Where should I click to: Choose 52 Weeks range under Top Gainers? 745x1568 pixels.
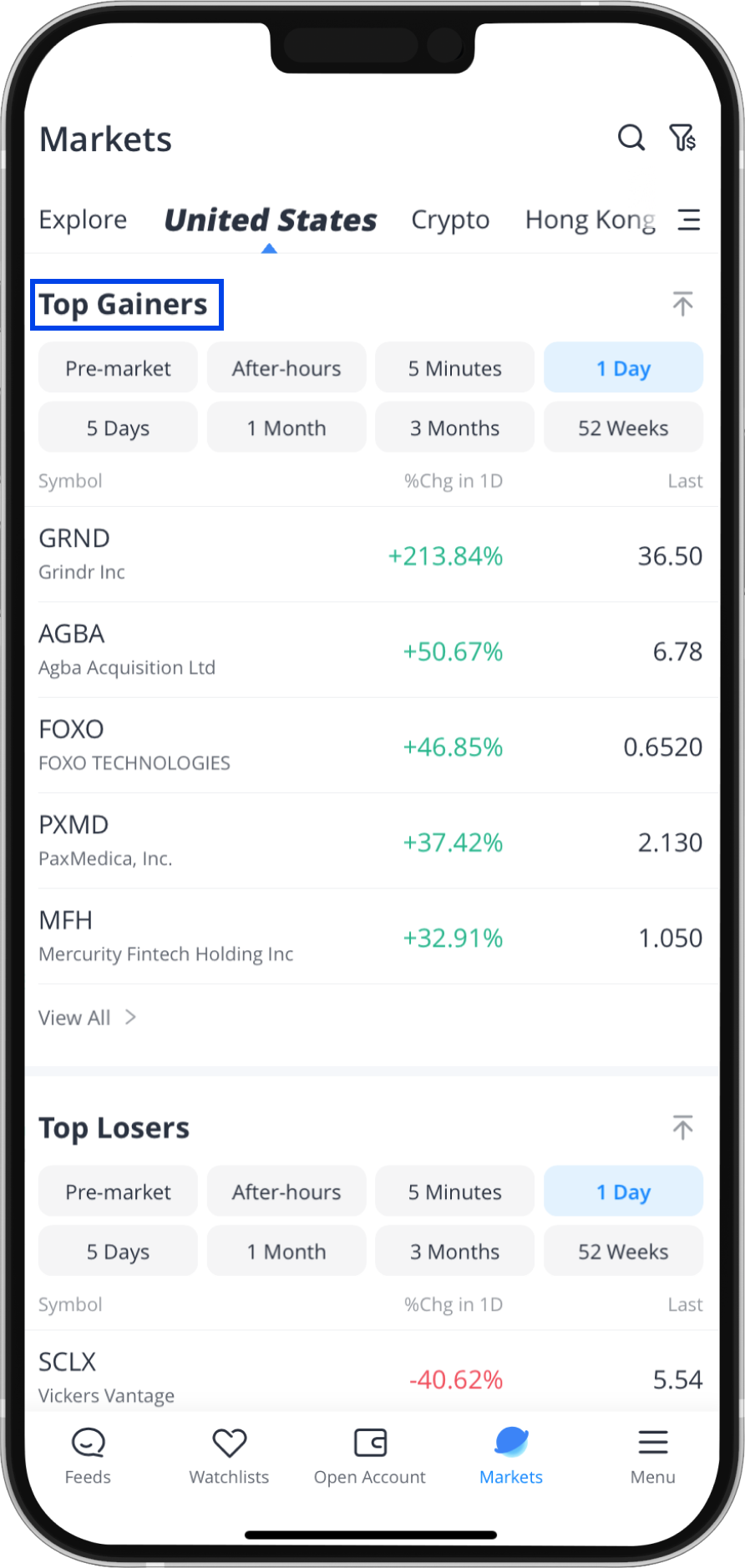click(x=623, y=428)
